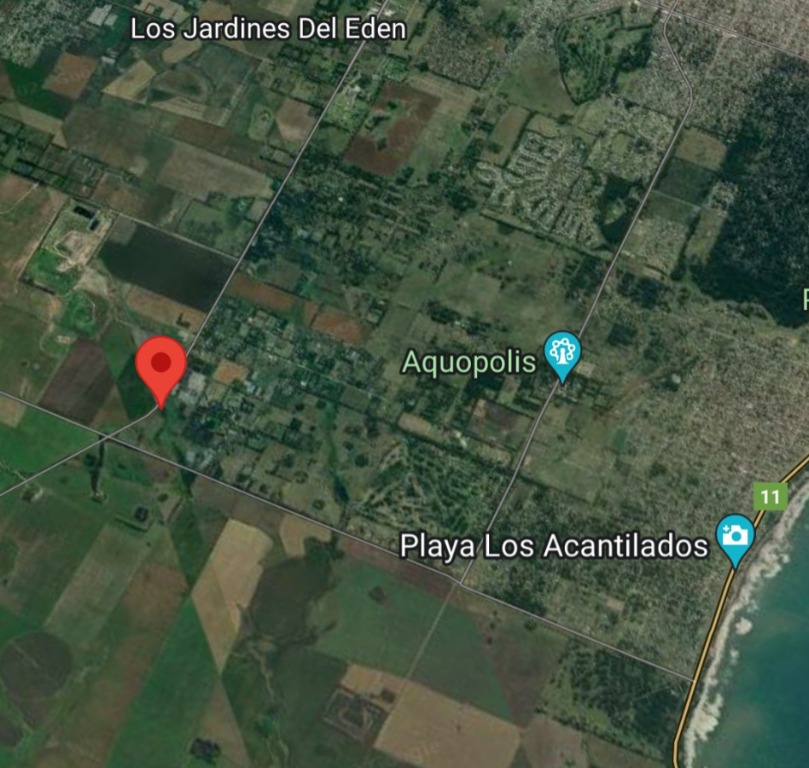The height and width of the screenshot is (768, 809).
Task: Tap the red dropped pin
Action: tap(161, 365)
